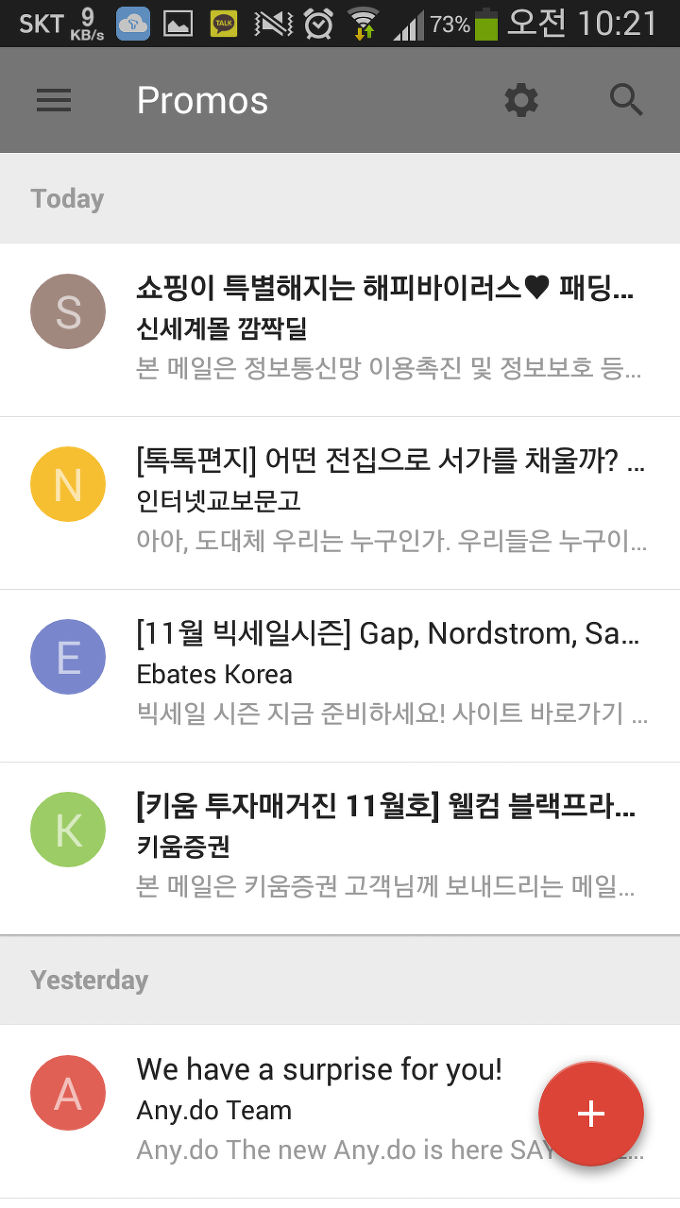Viewport: 680px width, 1208px height.
Task: Select the N avatar of 인터넷교보문고 email
Action: tap(68, 485)
